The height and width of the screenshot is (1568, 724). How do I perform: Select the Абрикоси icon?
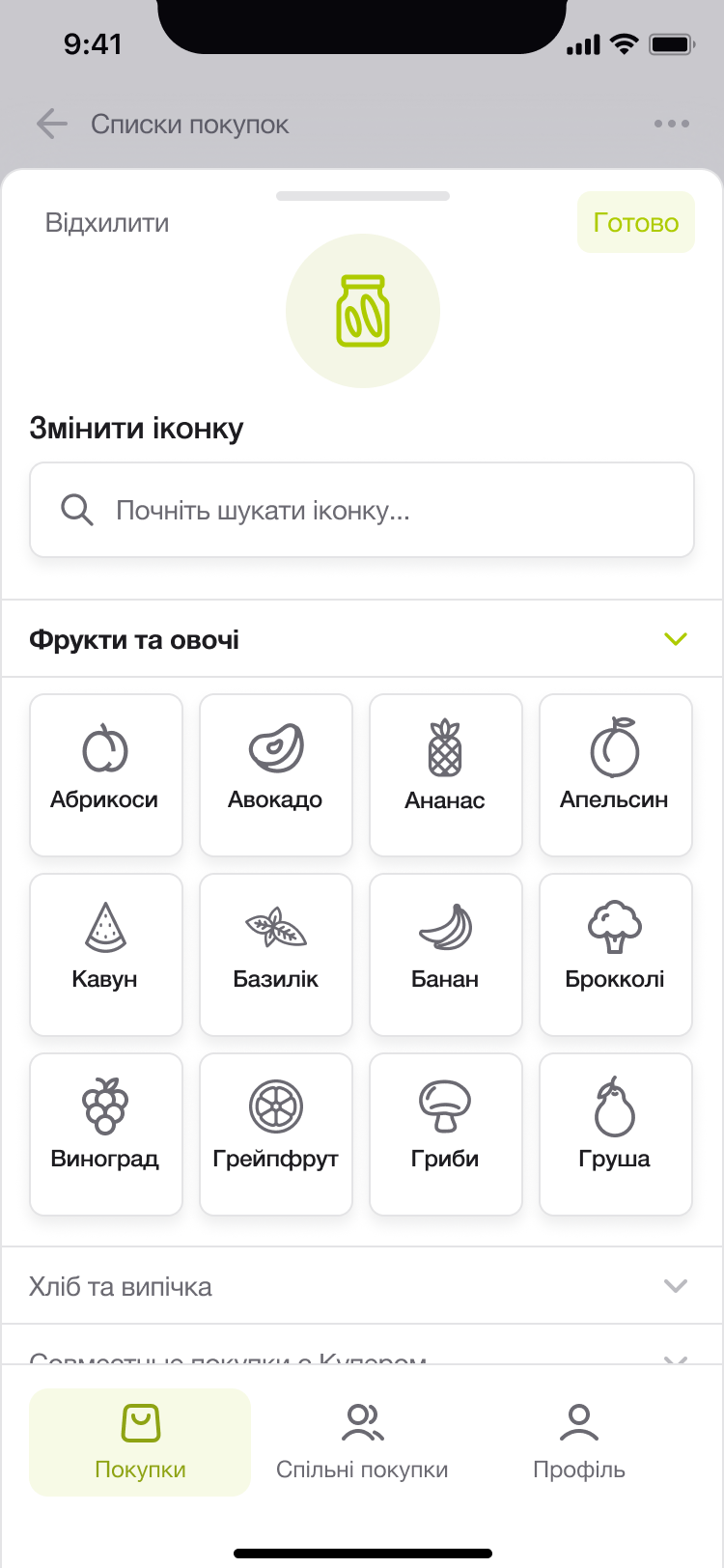pos(106,775)
